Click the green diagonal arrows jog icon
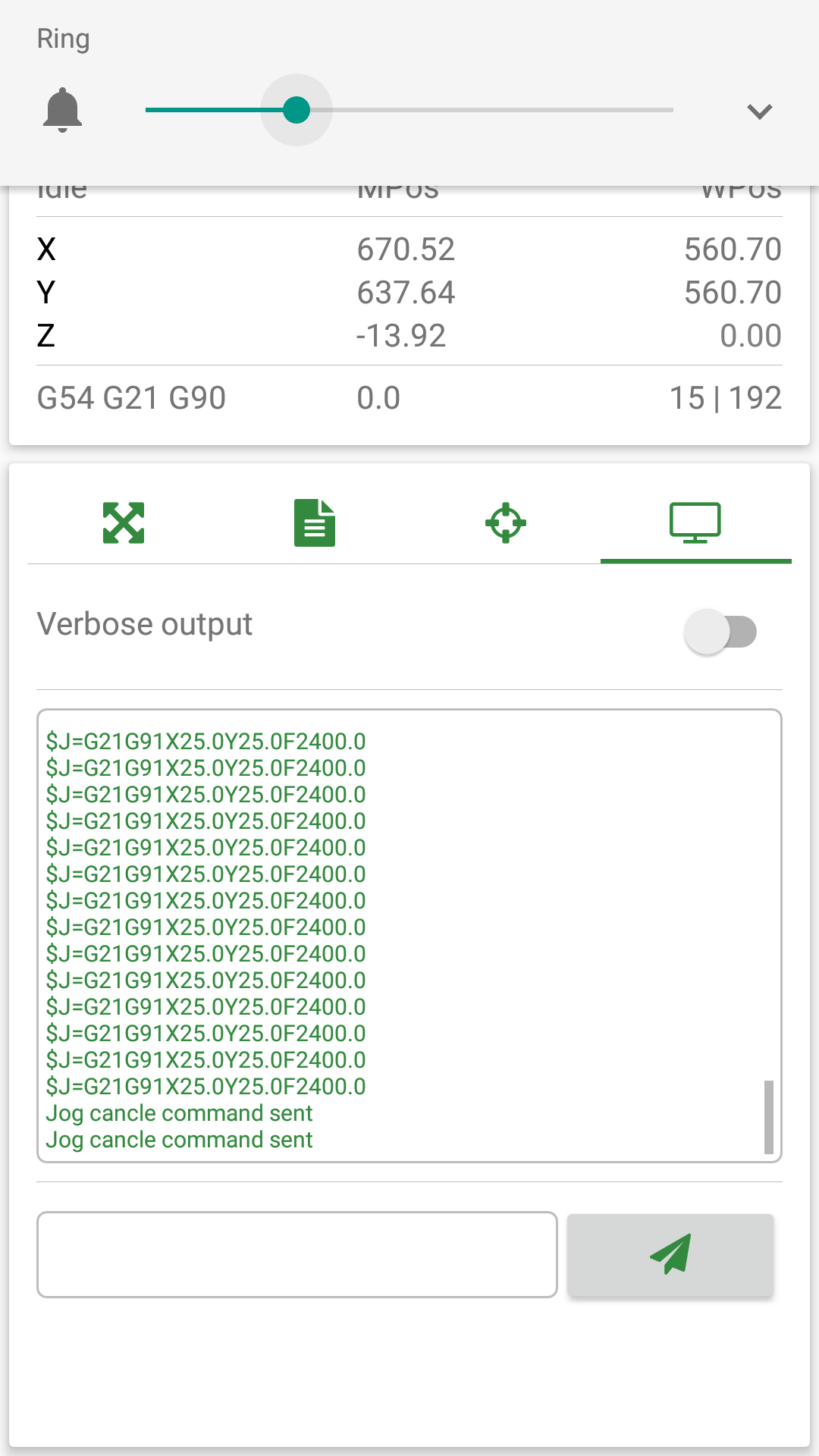Viewport: 819px width, 1456px height. [x=124, y=522]
